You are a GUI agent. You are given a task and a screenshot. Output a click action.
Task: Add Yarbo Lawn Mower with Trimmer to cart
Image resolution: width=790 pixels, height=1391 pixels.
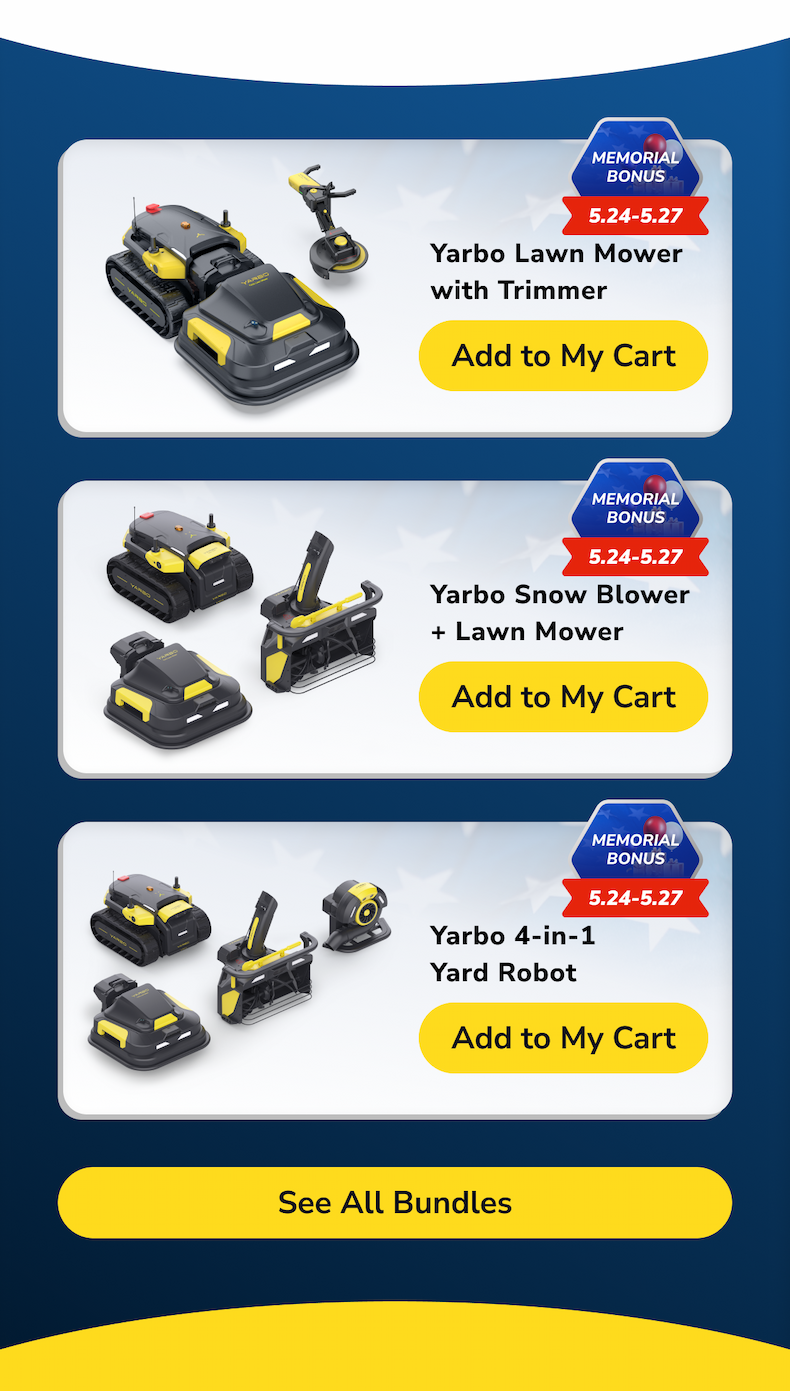(563, 356)
